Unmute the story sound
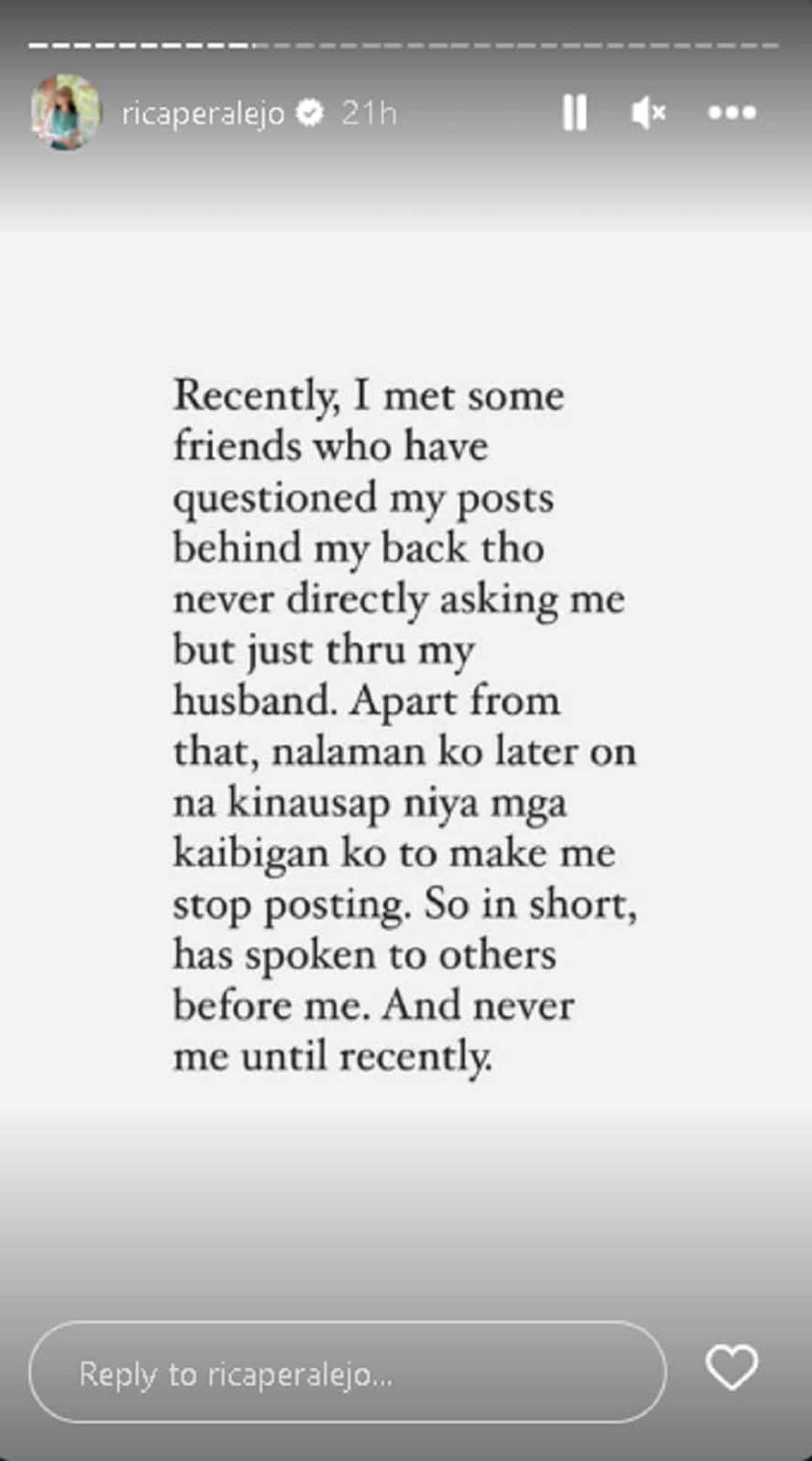Viewport: 812px width, 1461px height. click(x=648, y=112)
